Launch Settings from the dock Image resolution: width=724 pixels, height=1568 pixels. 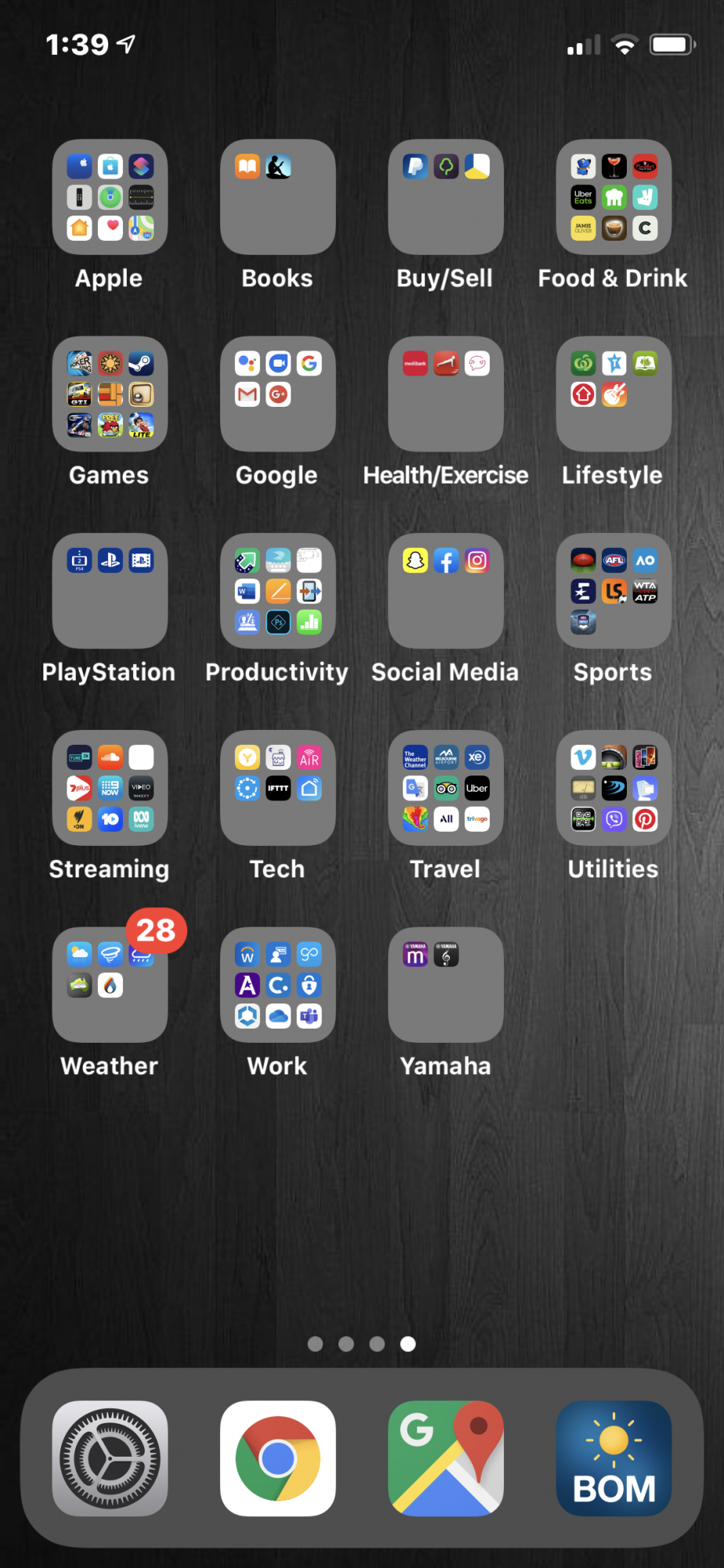click(110, 1458)
